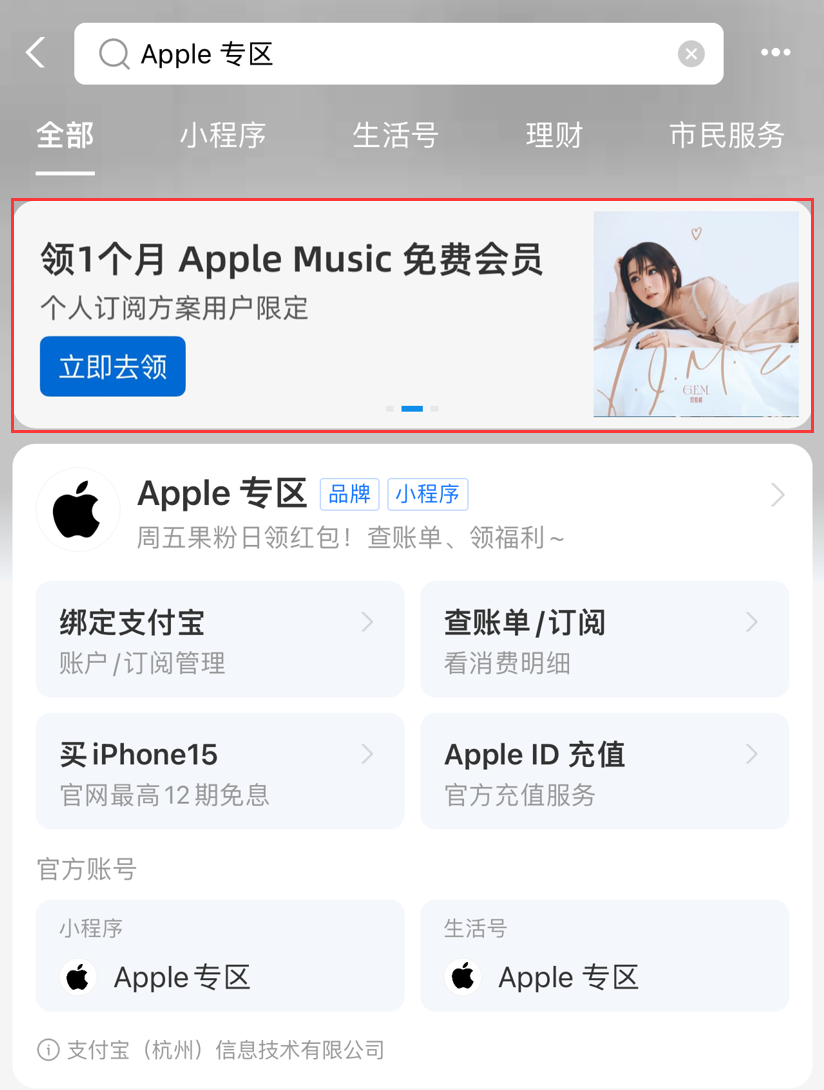
Task: Tap the Apple icon in the 生活号 account card
Action: tap(462, 977)
